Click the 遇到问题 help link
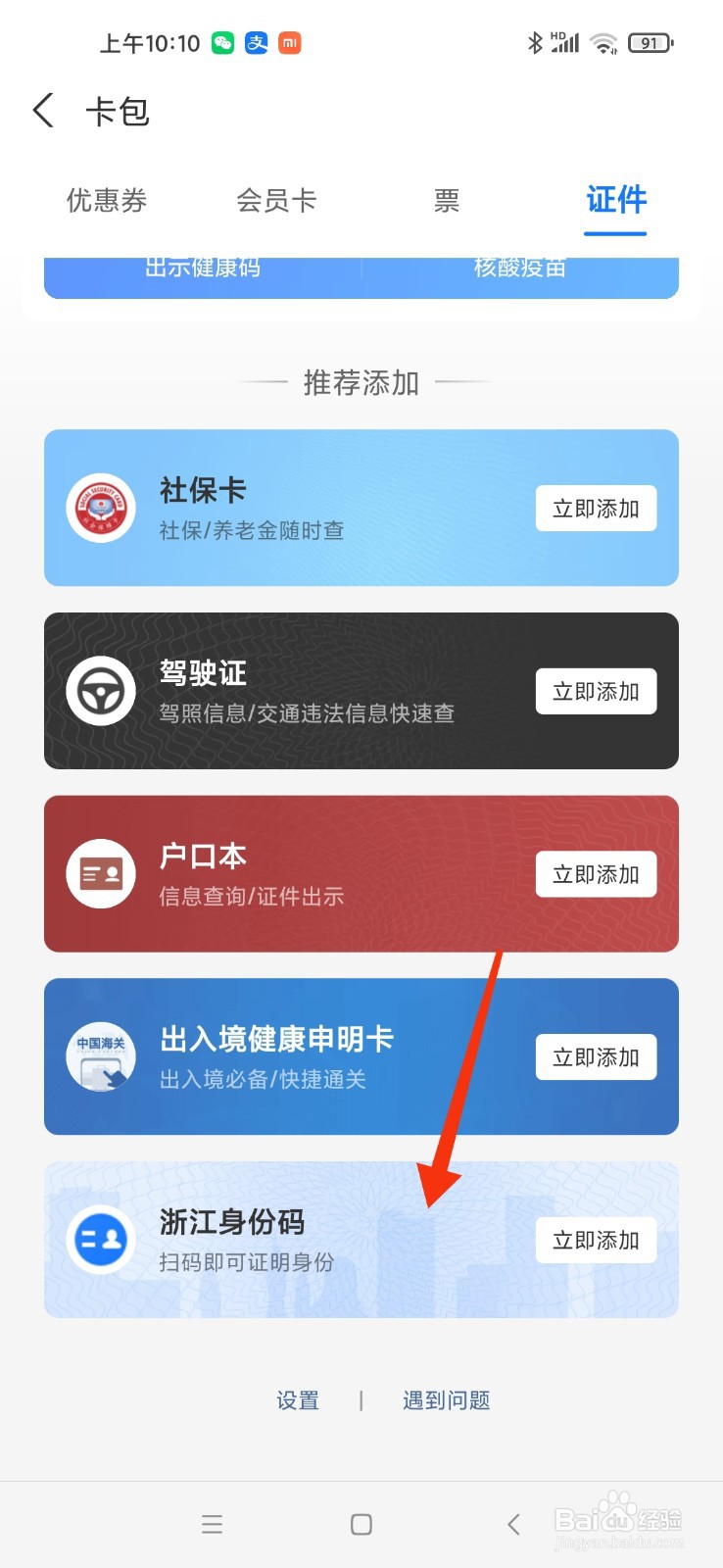Image resolution: width=723 pixels, height=1568 pixels. click(x=446, y=1400)
